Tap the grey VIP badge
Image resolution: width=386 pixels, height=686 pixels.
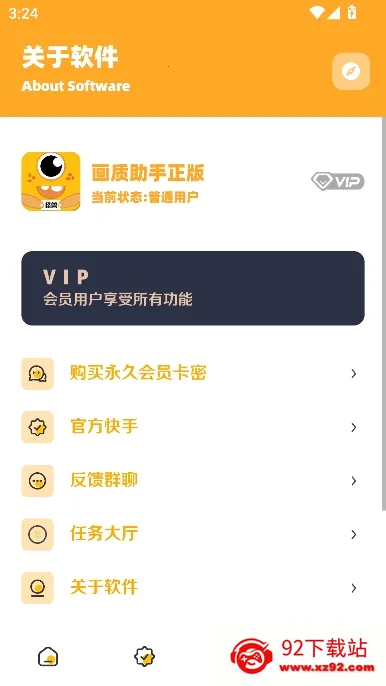click(x=338, y=181)
